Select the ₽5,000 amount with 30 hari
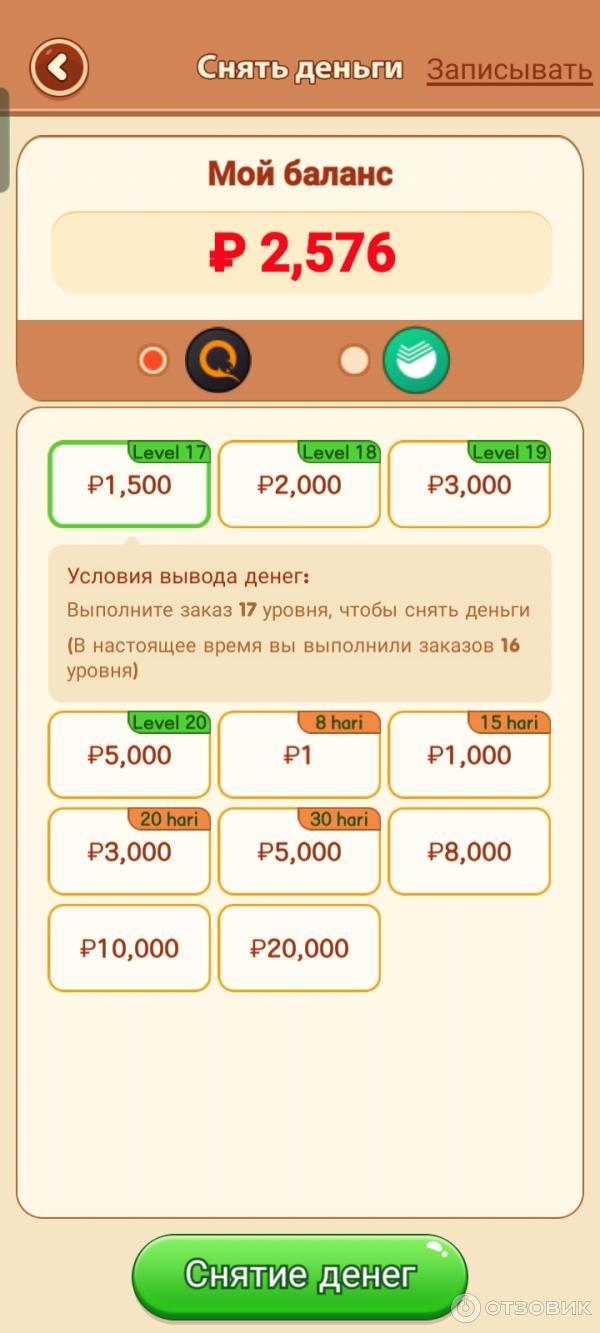The image size is (600, 1333). [299, 852]
